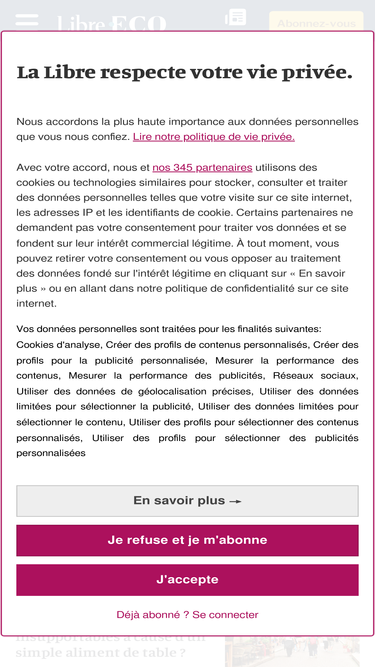Screen dimensions: 375x667
Task: Accept cookies with J'accepte
Action: click(x=188, y=580)
